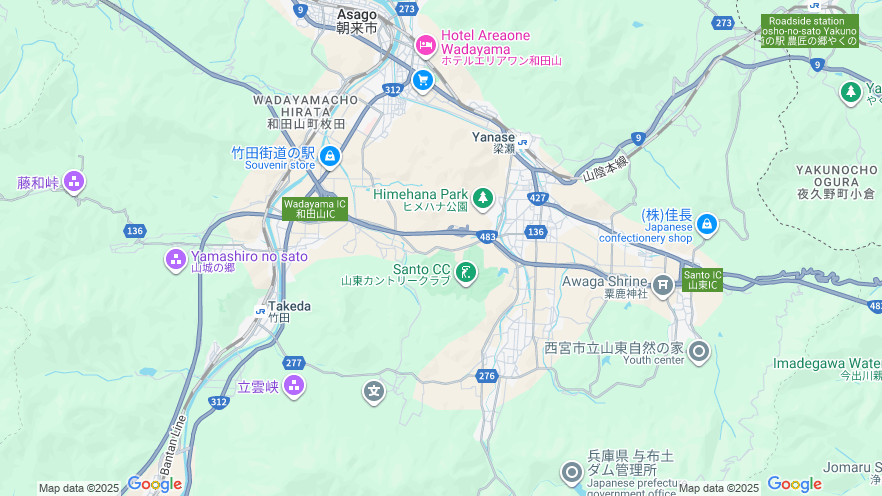Open the Roadside station Yakuno label
The height and width of the screenshot is (496, 882).
point(809,30)
